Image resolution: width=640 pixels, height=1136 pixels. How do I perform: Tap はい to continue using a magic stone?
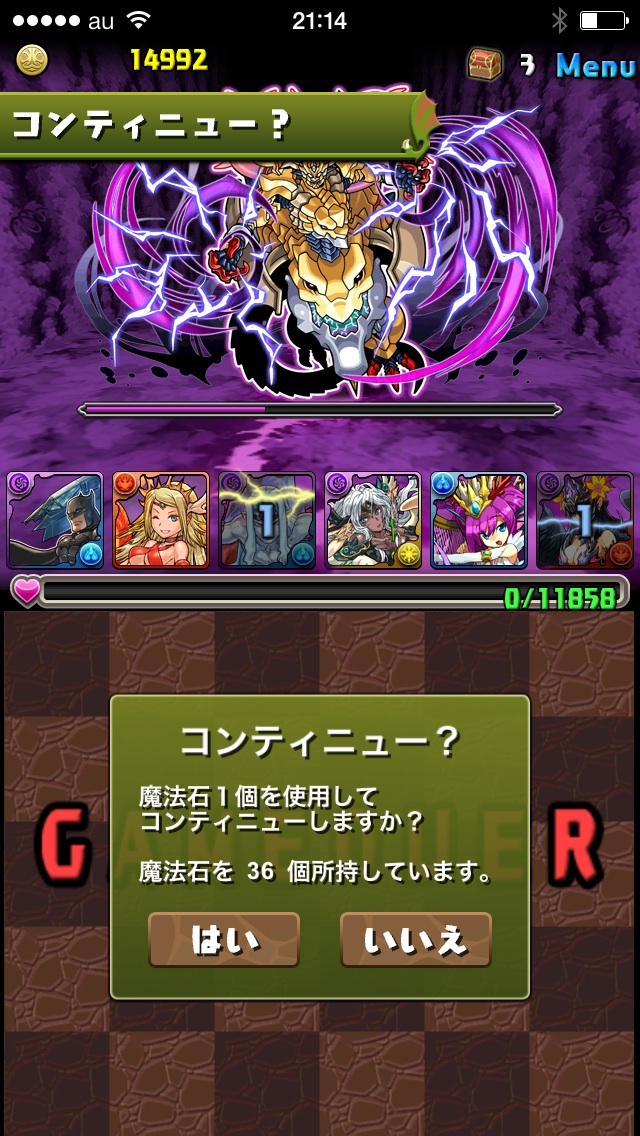(224, 939)
